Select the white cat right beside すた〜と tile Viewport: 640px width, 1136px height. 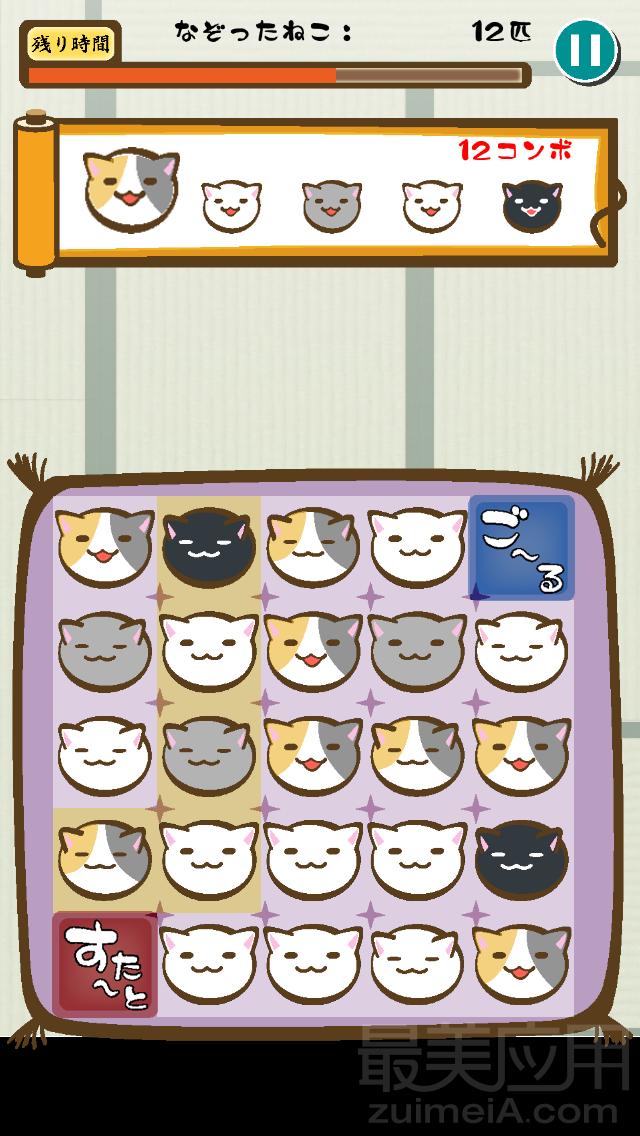[208, 964]
